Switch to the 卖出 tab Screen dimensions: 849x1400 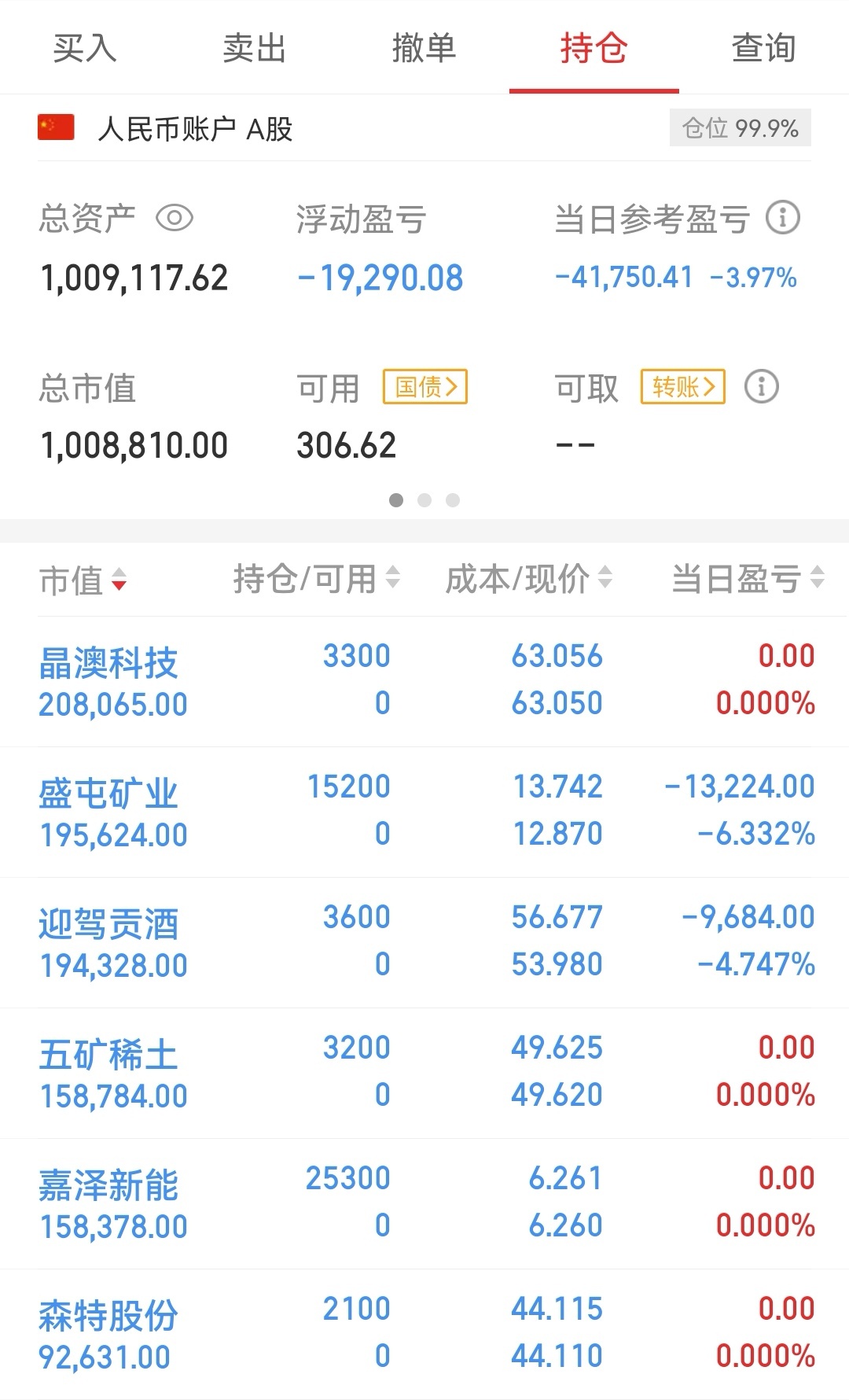pos(255,49)
